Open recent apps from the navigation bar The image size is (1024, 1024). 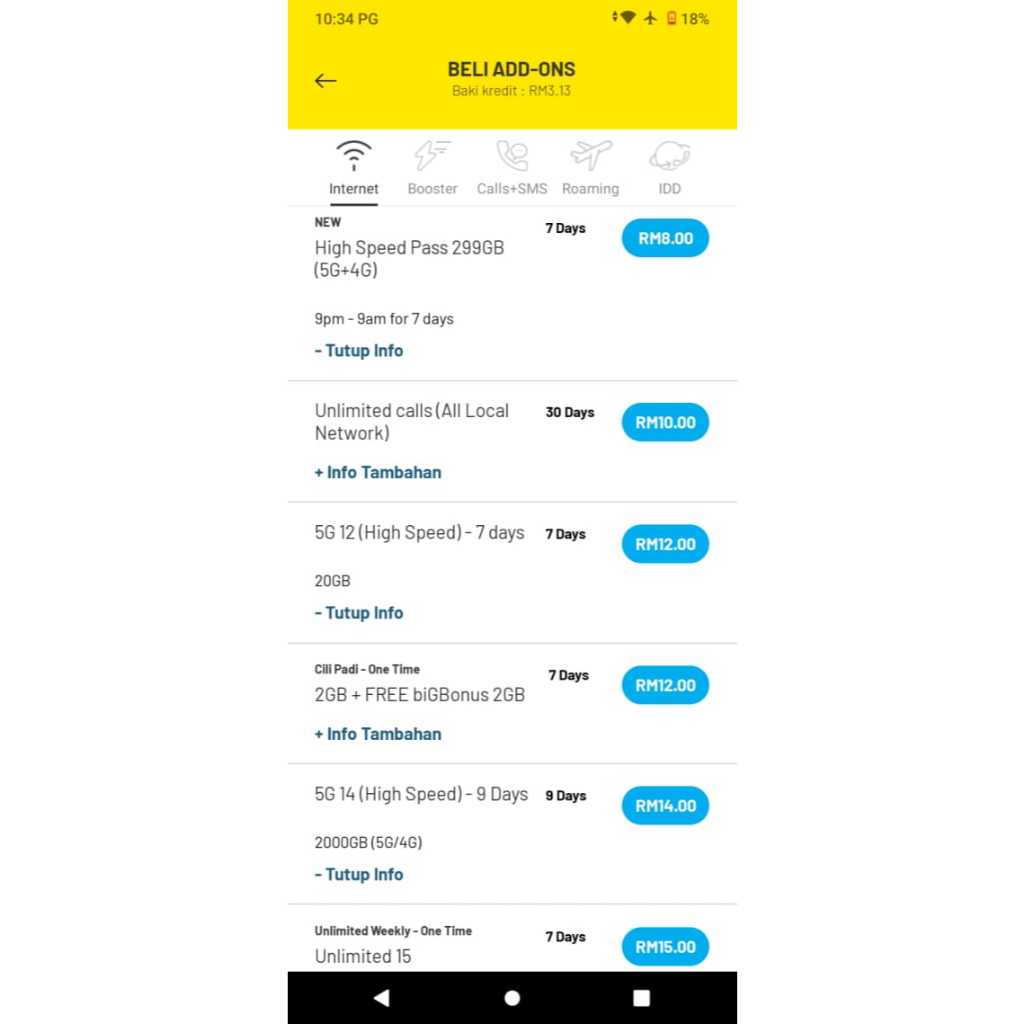point(641,998)
